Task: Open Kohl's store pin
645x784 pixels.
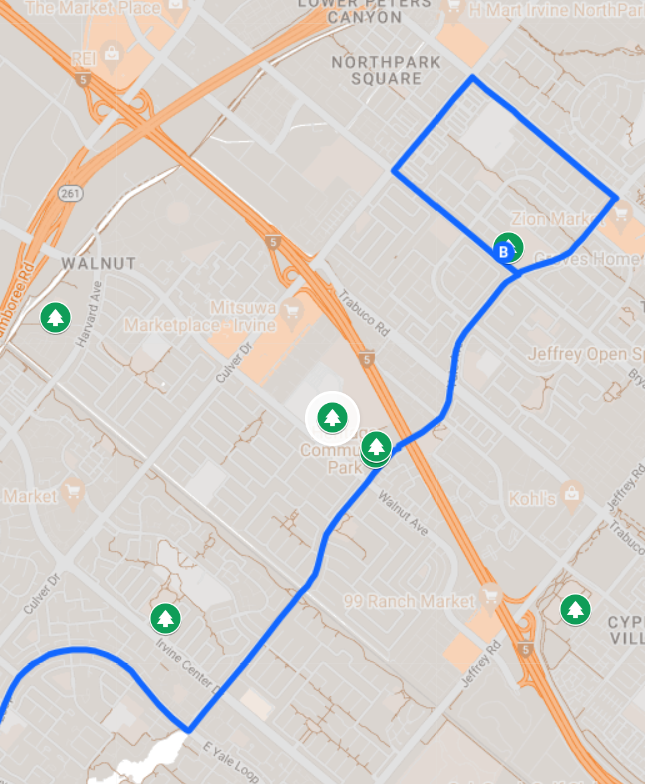Action: tap(571, 491)
